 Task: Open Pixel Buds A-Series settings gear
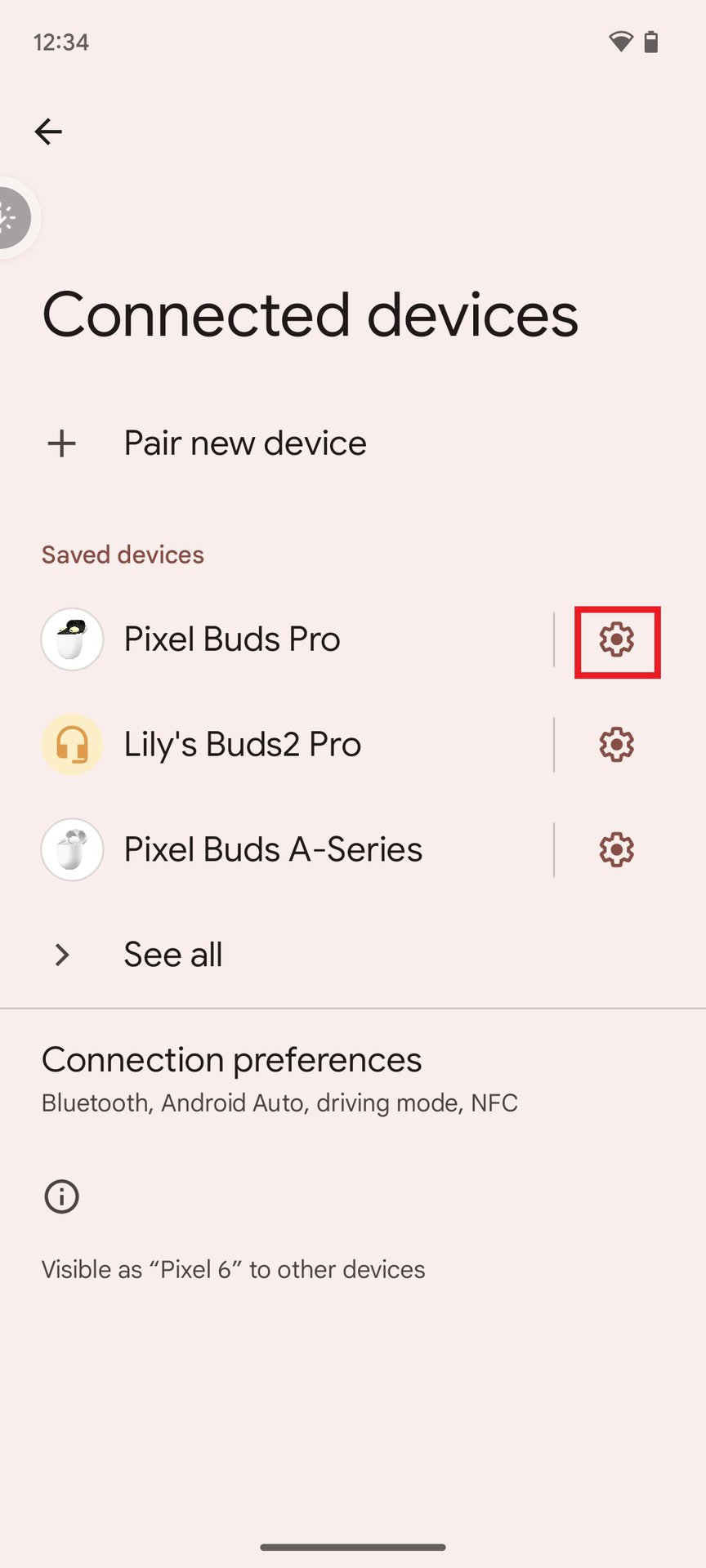point(616,850)
